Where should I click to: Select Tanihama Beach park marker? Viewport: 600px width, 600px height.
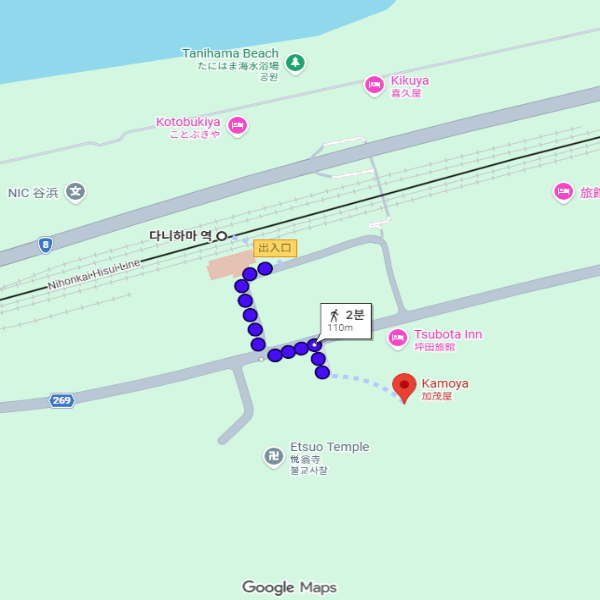pos(295,63)
